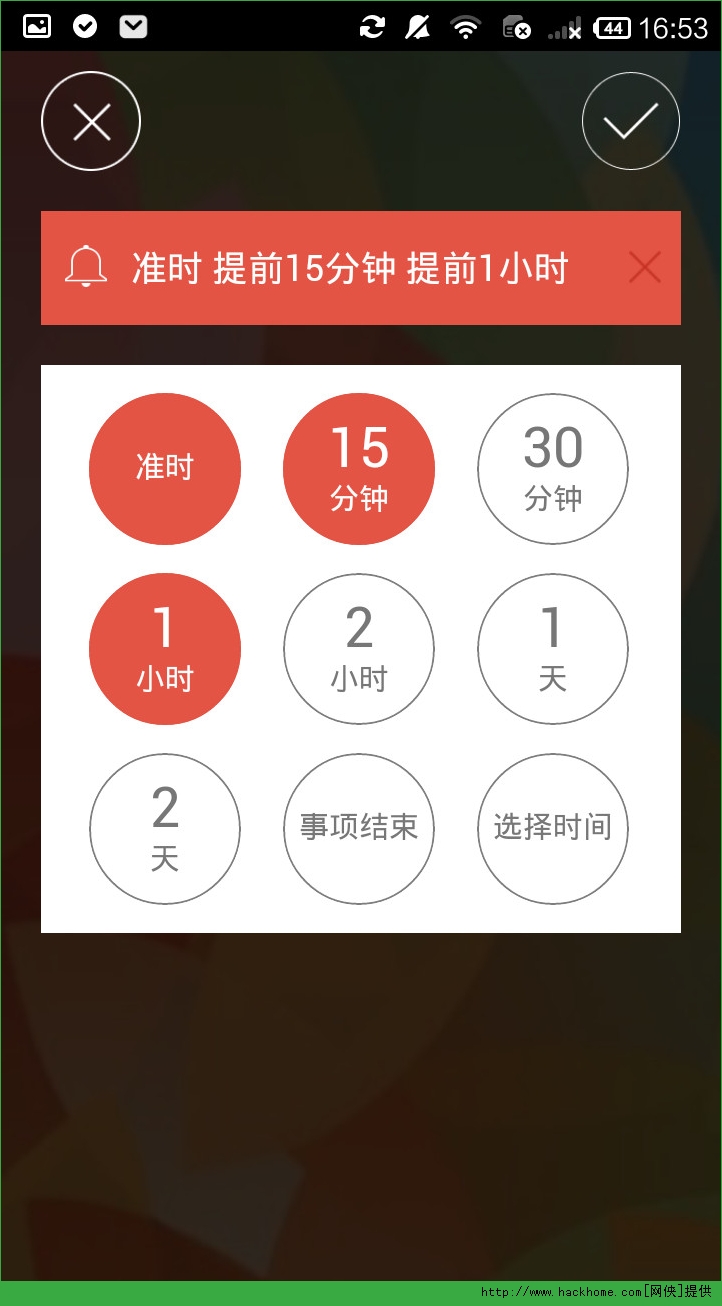
Task: Deselect the 1 小时 reminder
Action: [x=165, y=648]
